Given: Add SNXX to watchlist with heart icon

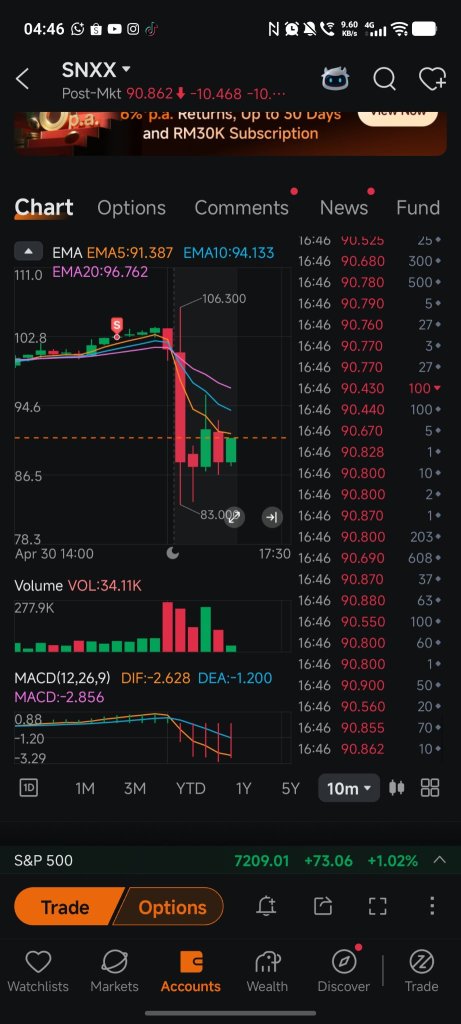Looking at the screenshot, I should click(x=432, y=79).
